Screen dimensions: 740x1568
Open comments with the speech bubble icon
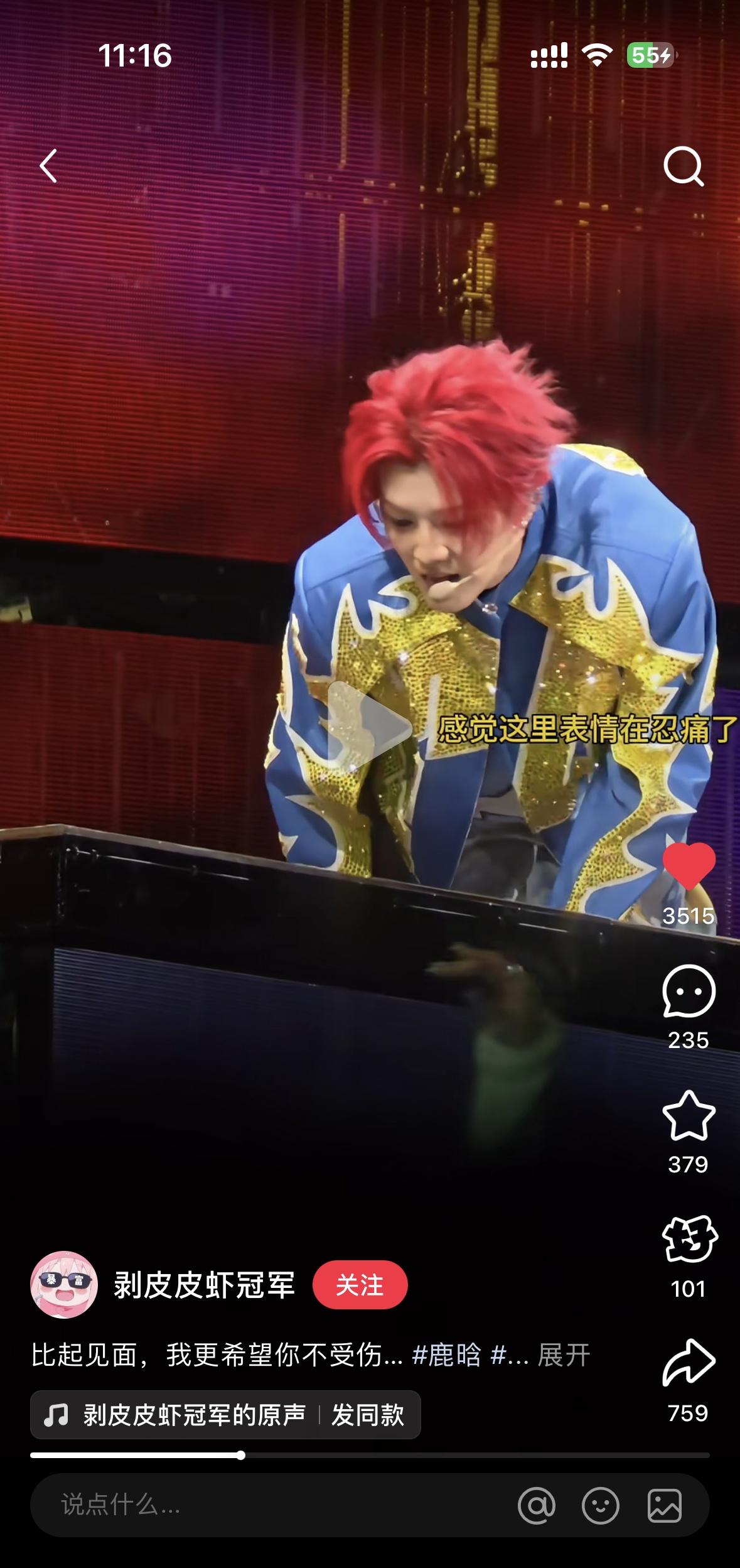tap(689, 992)
